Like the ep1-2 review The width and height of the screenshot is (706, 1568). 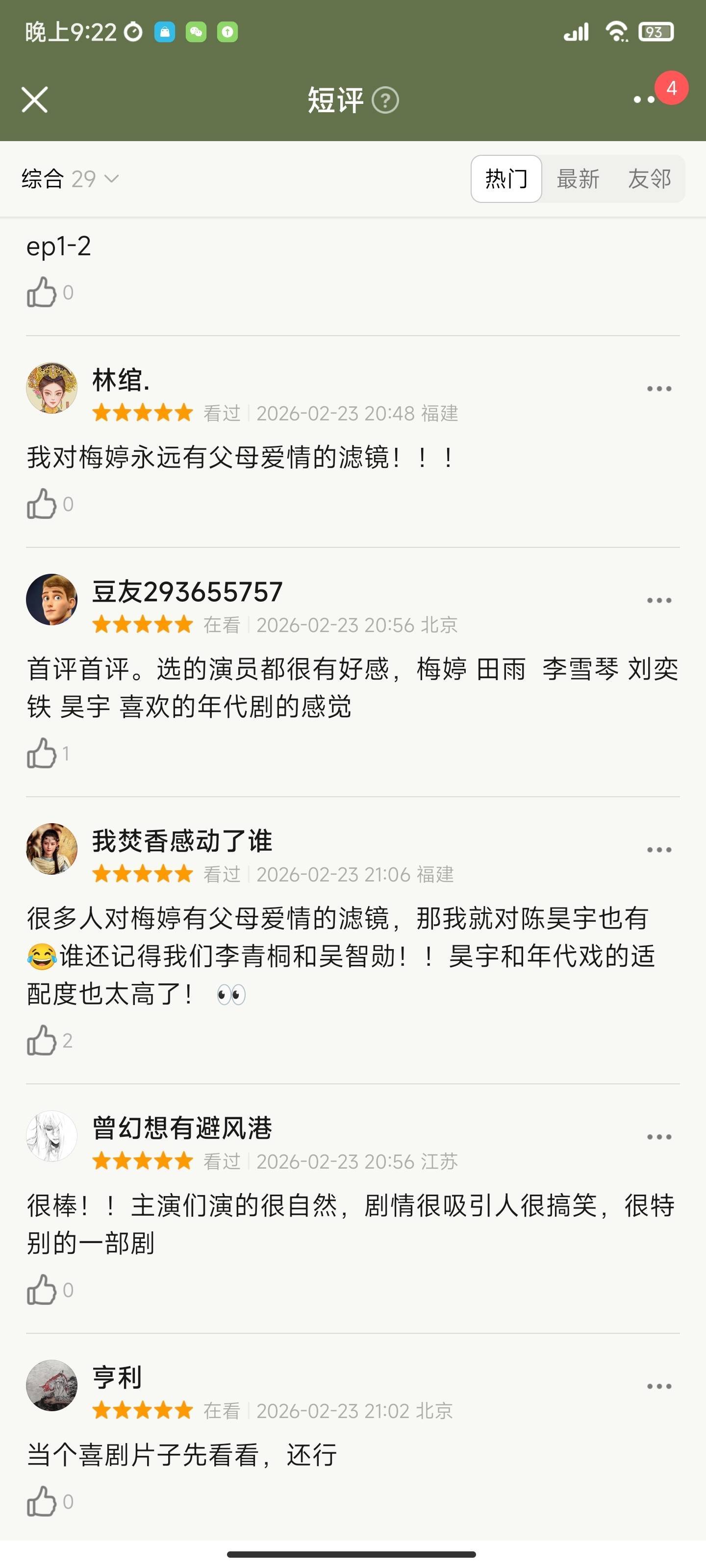41,293
